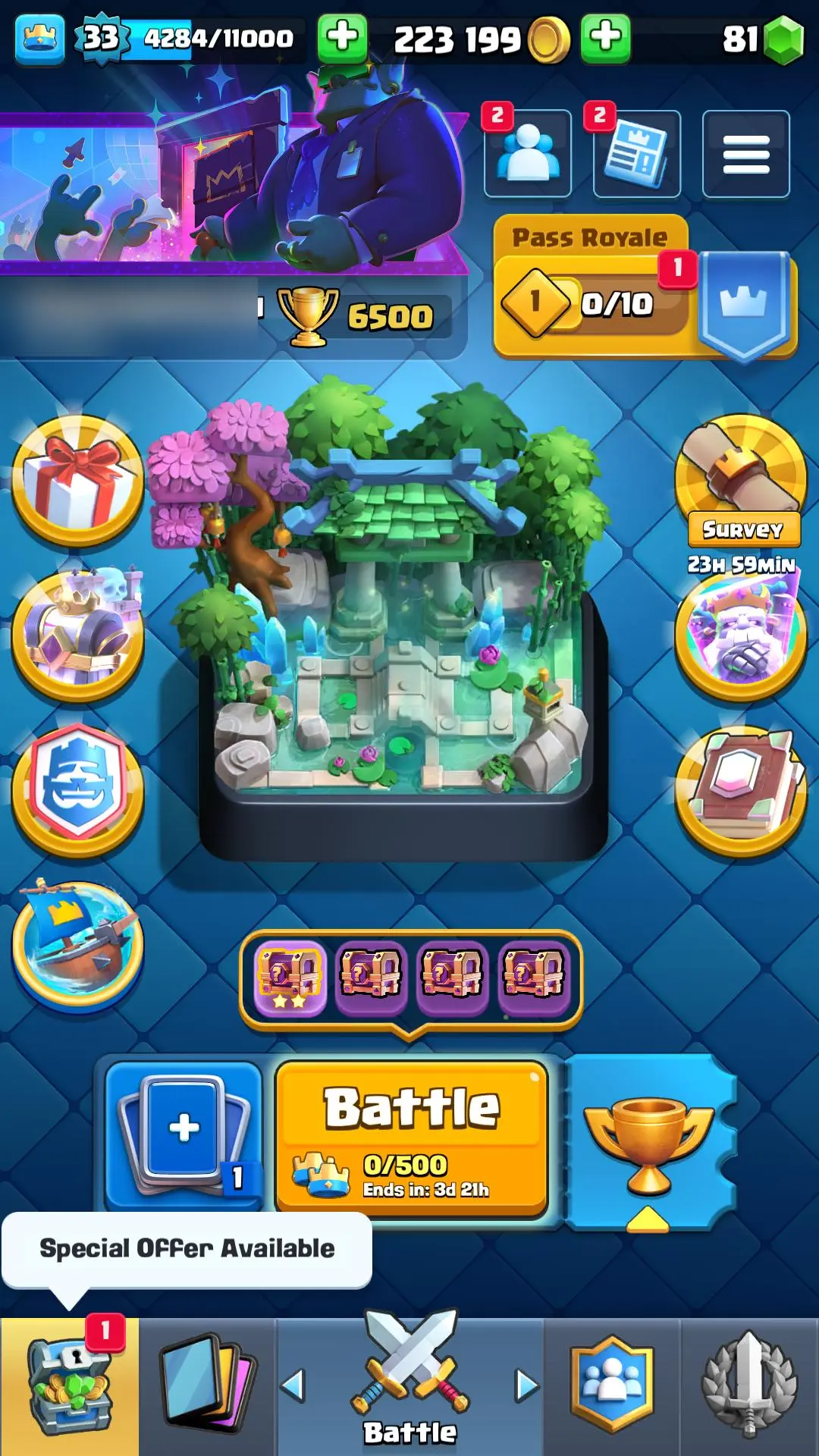Open the friends icon with 2 badge
This screenshot has width=819, height=1456.
[528, 153]
